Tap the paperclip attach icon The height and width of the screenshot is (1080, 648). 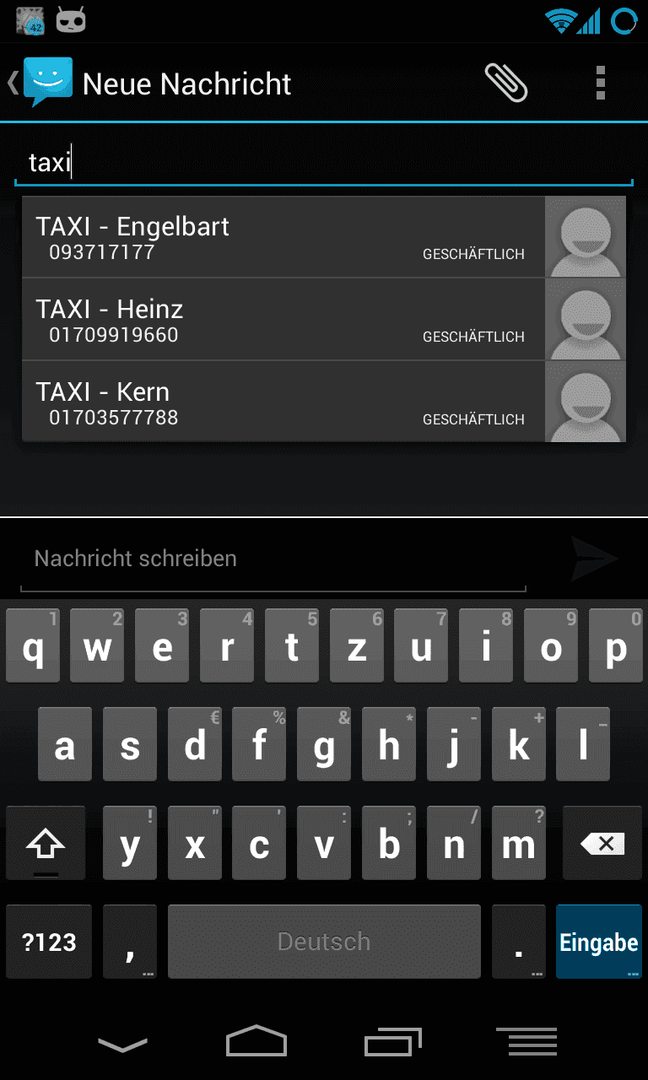coord(506,83)
